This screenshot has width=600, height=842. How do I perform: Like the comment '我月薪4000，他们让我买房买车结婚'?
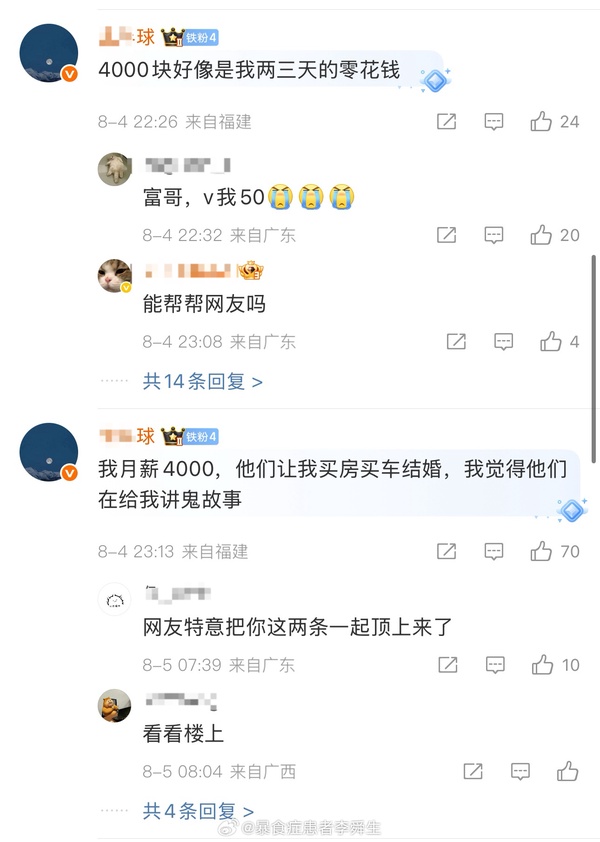(x=542, y=551)
